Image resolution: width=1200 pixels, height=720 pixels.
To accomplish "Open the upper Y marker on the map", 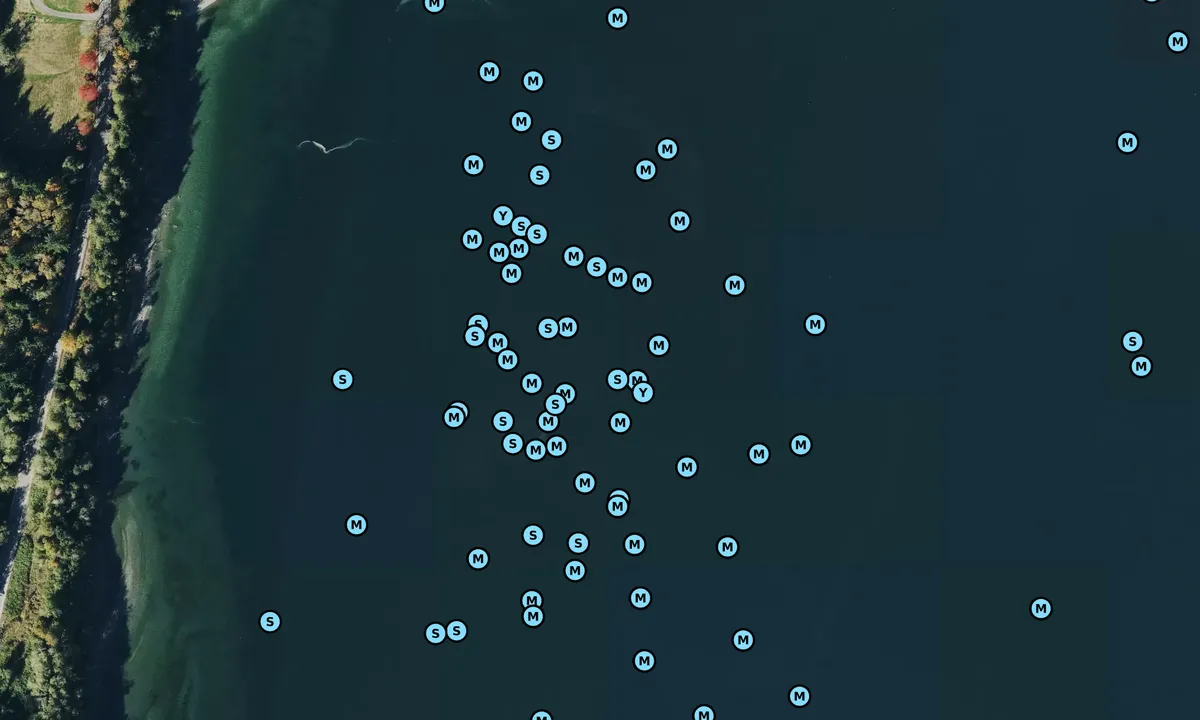I will click(503, 216).
